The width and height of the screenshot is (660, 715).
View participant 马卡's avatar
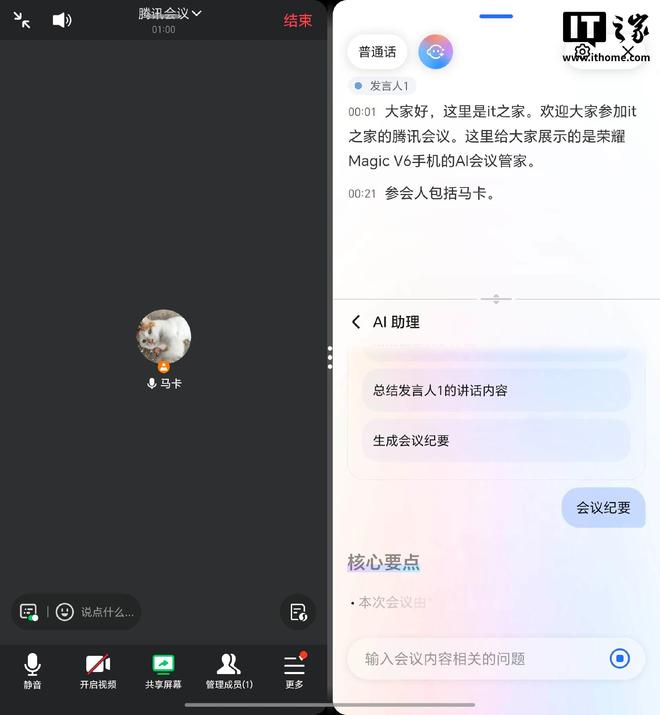[164, 337]
